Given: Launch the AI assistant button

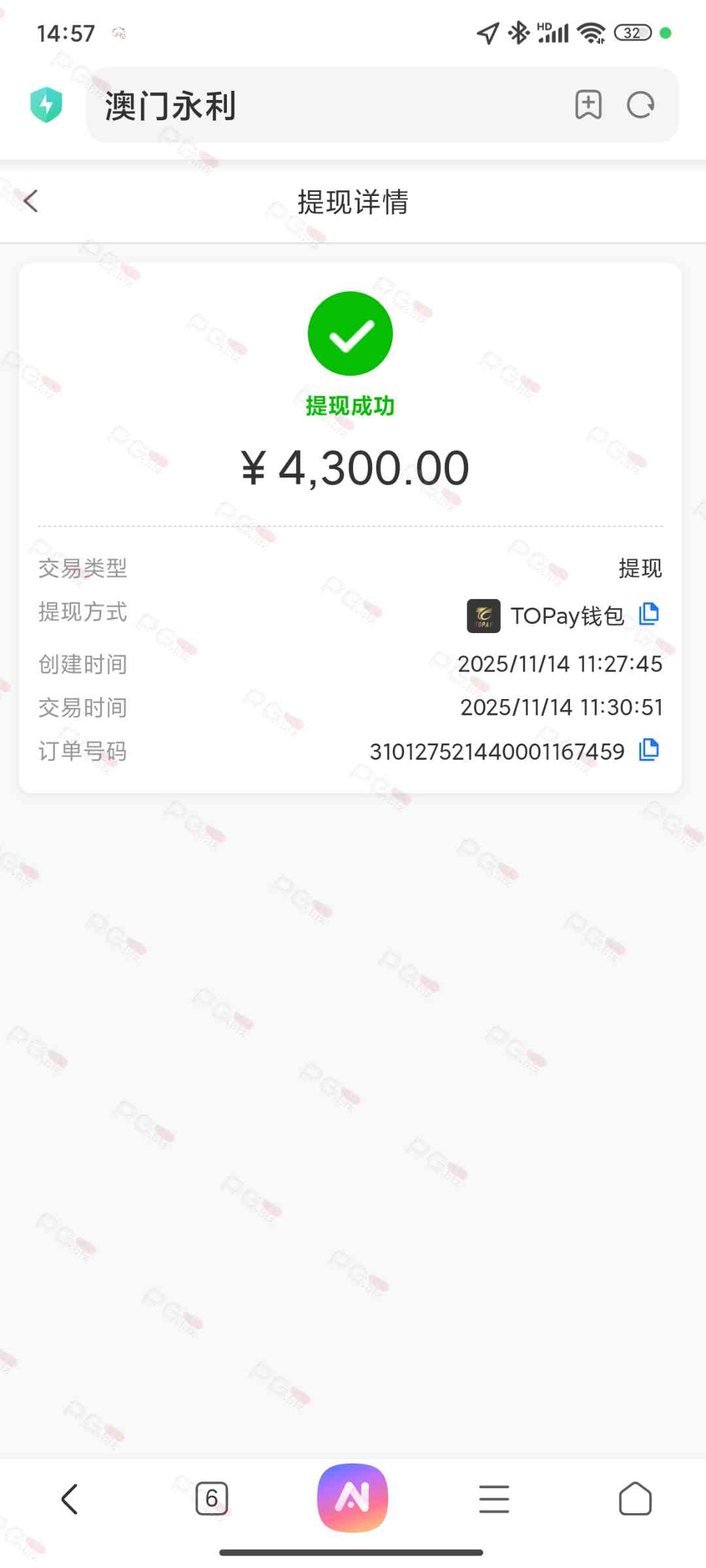Looking at the screenshot, I should pos(352,1497).
